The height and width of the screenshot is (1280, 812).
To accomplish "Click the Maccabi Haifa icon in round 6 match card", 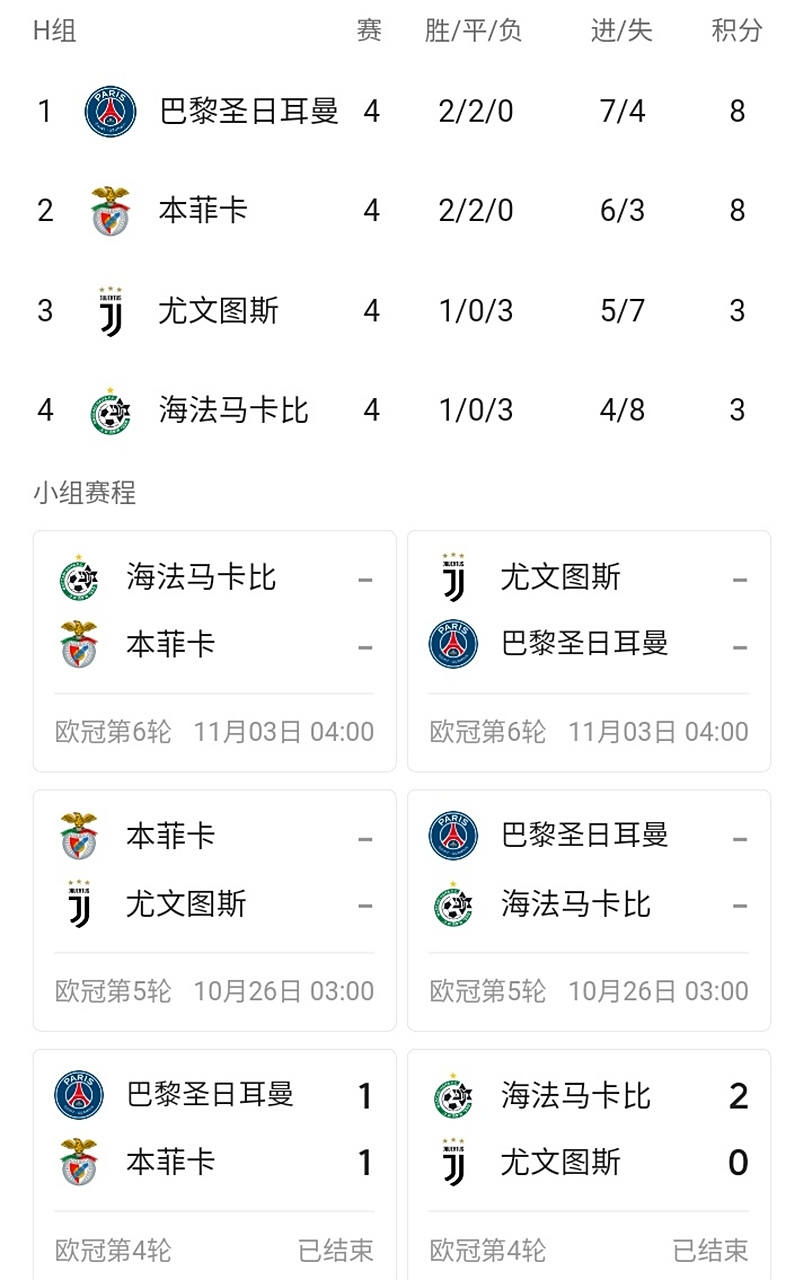I will [x=78, y=576].
